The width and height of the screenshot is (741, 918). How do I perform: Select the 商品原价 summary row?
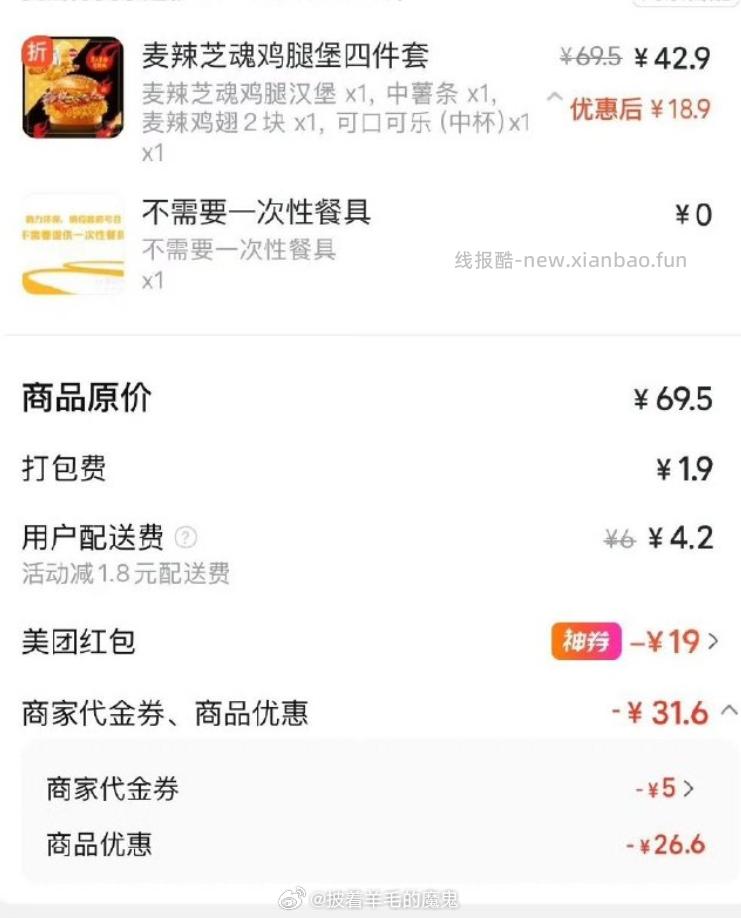click(370, 398)
